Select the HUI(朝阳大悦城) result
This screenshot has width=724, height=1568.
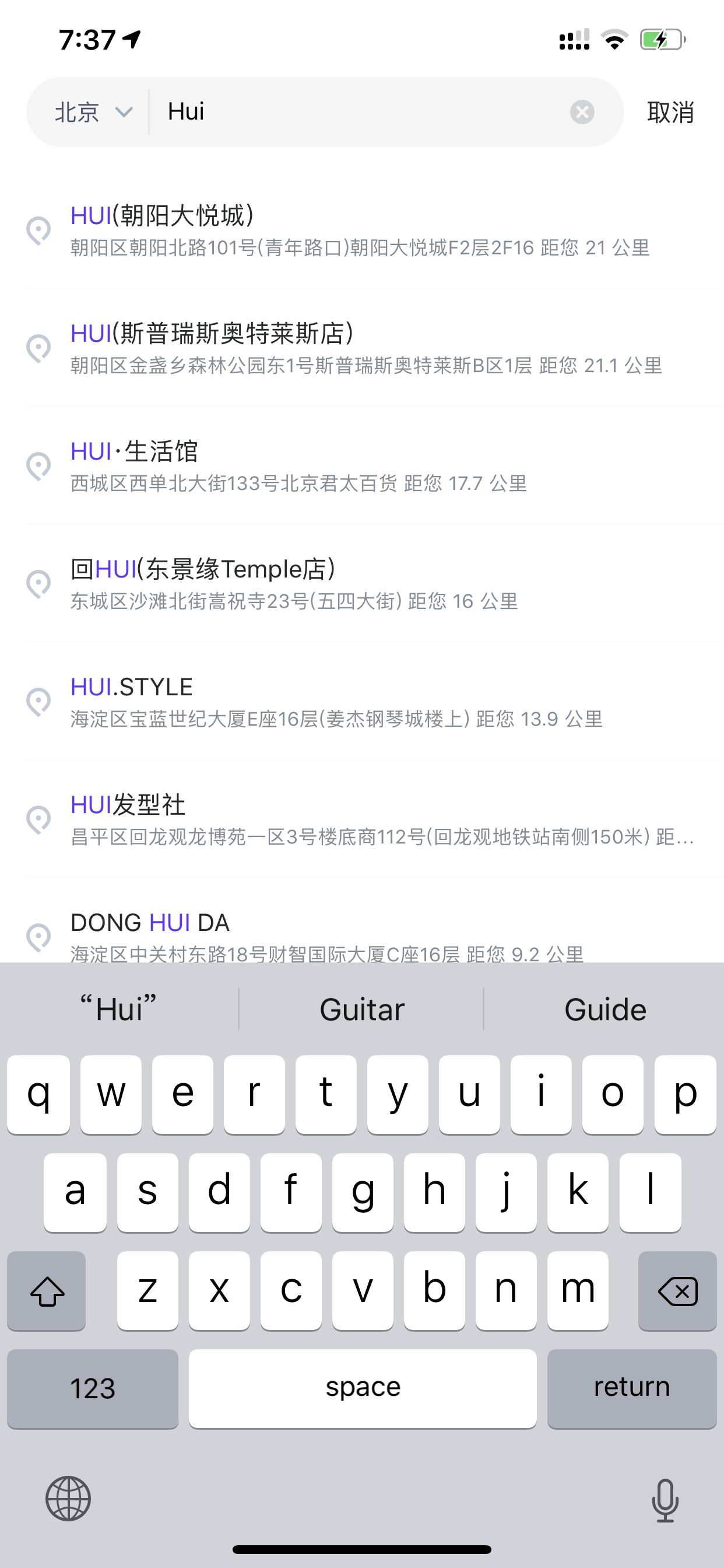pyautogui.click(x=374, y=230)
